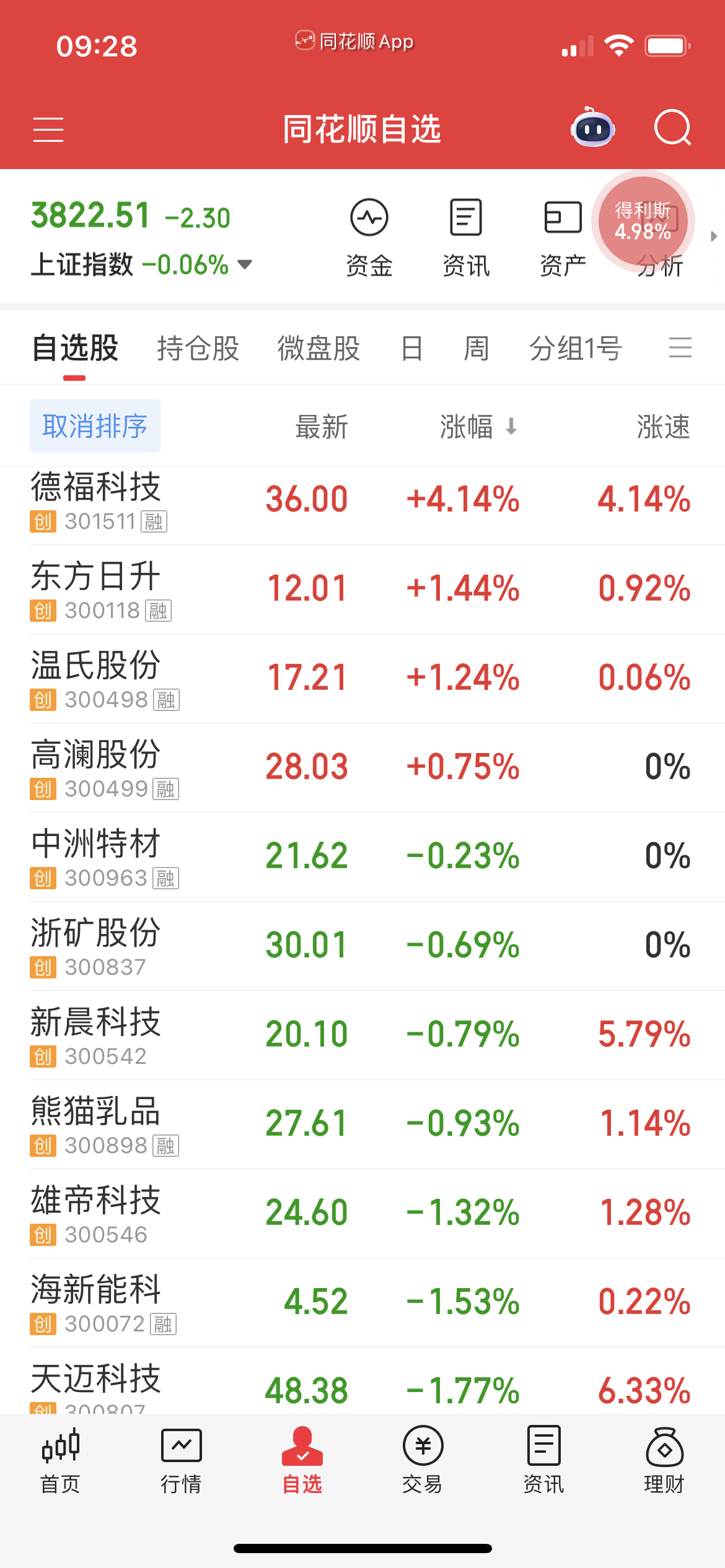
Task: Sort by the 涨速 column
Action: pyautogui.click(x=662, y=427)
